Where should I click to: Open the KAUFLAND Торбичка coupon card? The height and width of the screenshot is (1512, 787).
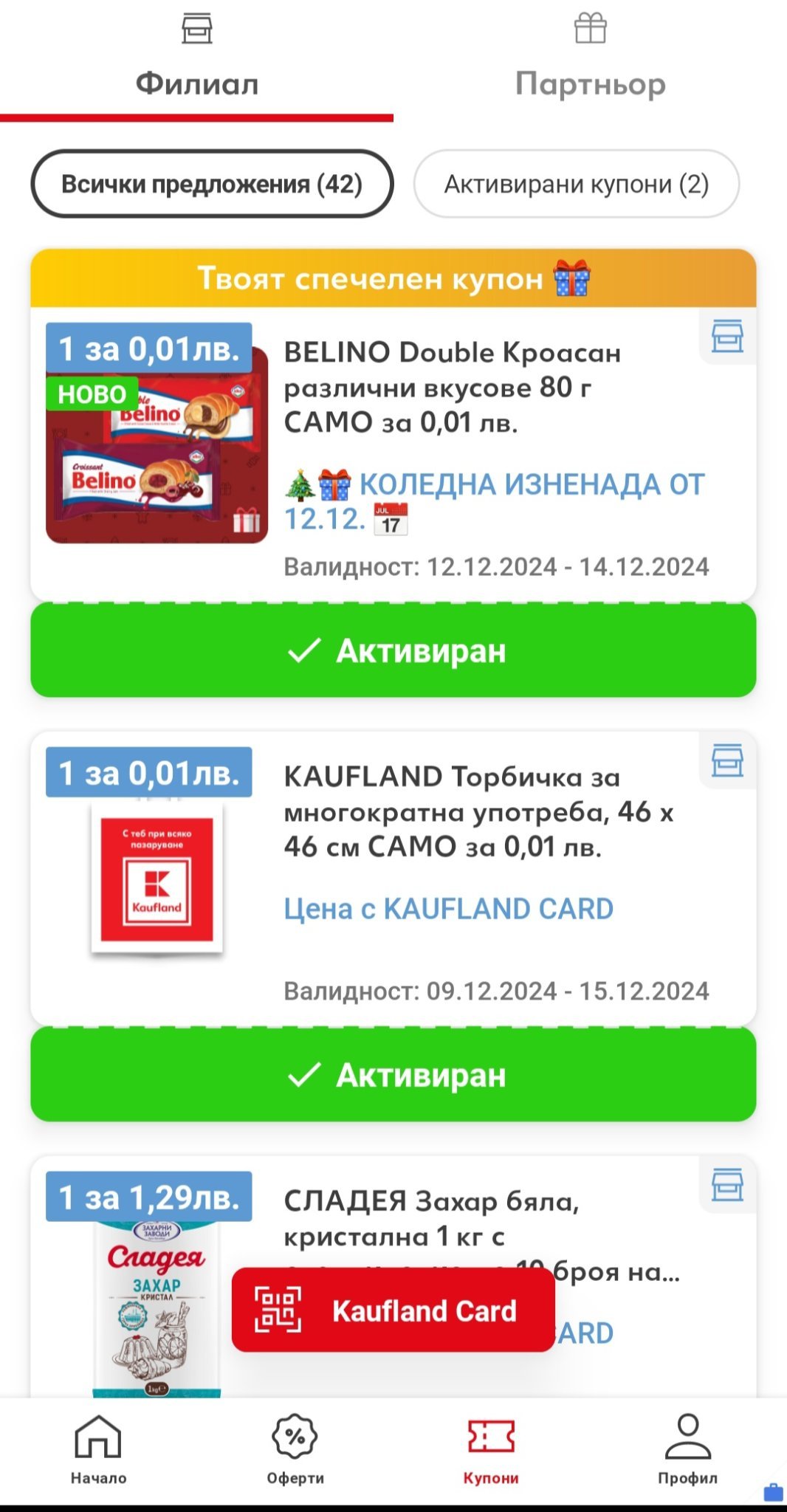click(450, 812)
